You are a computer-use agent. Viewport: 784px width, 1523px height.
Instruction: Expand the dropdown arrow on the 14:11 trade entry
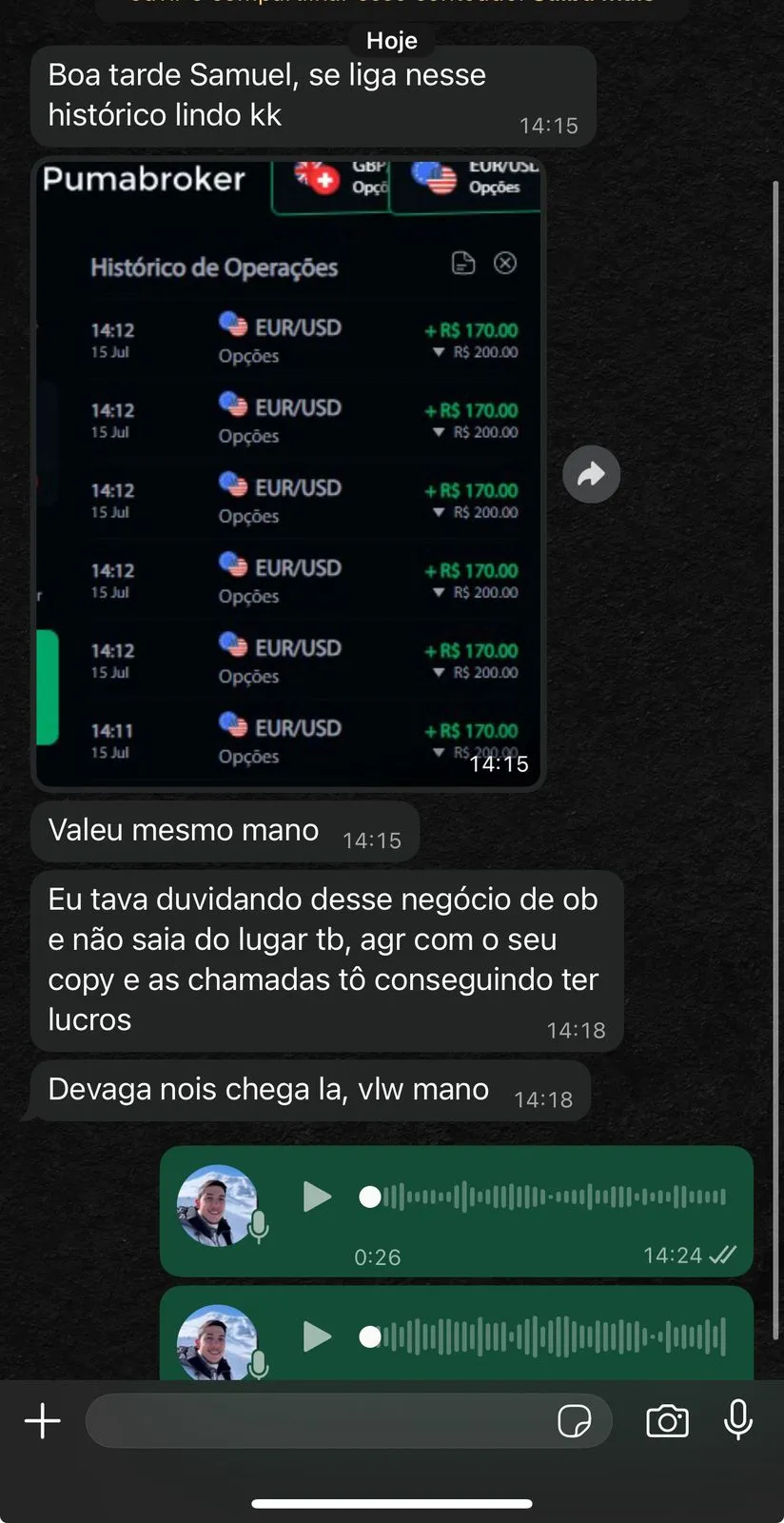pyautogui.click(x=438, y=751)
